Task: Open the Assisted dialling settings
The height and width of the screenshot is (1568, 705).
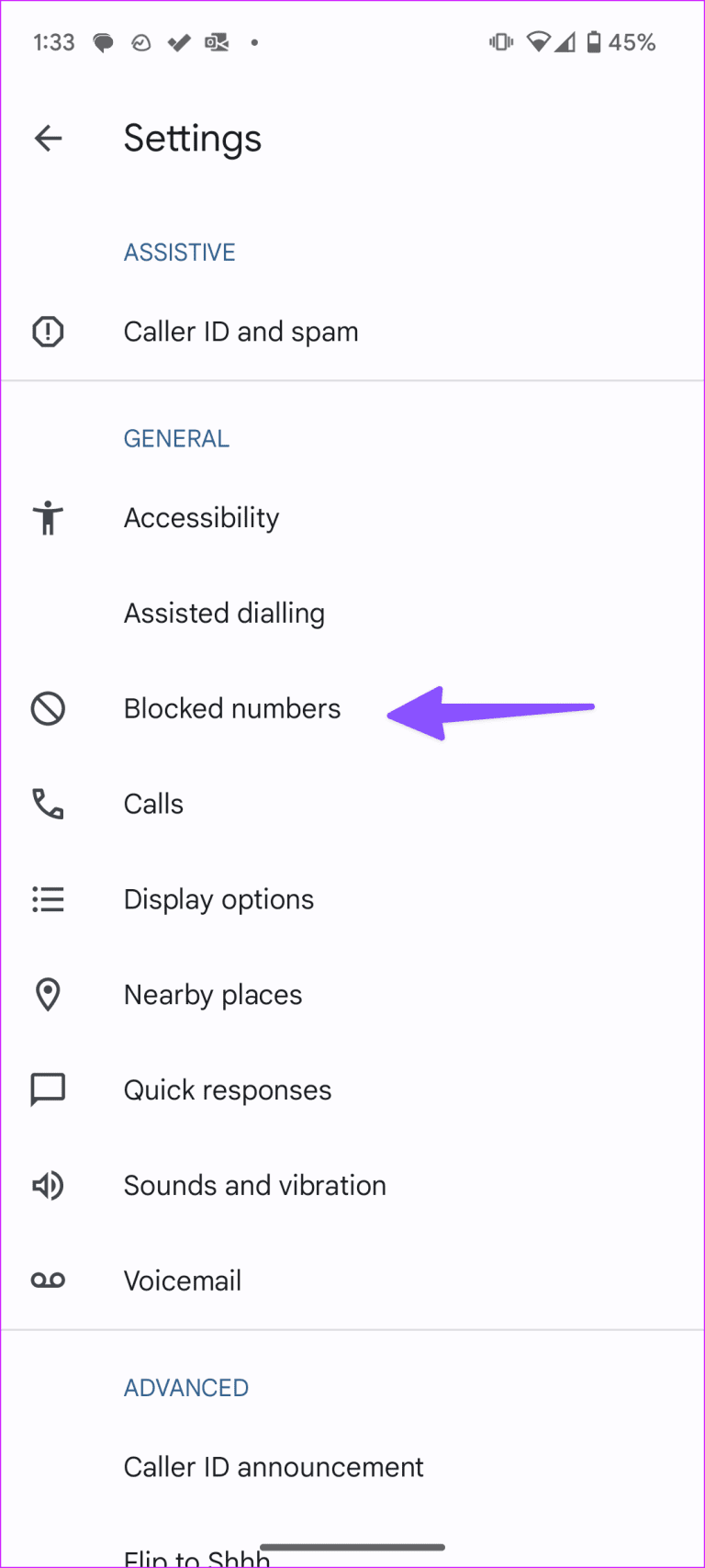Action: pos(224,613)
